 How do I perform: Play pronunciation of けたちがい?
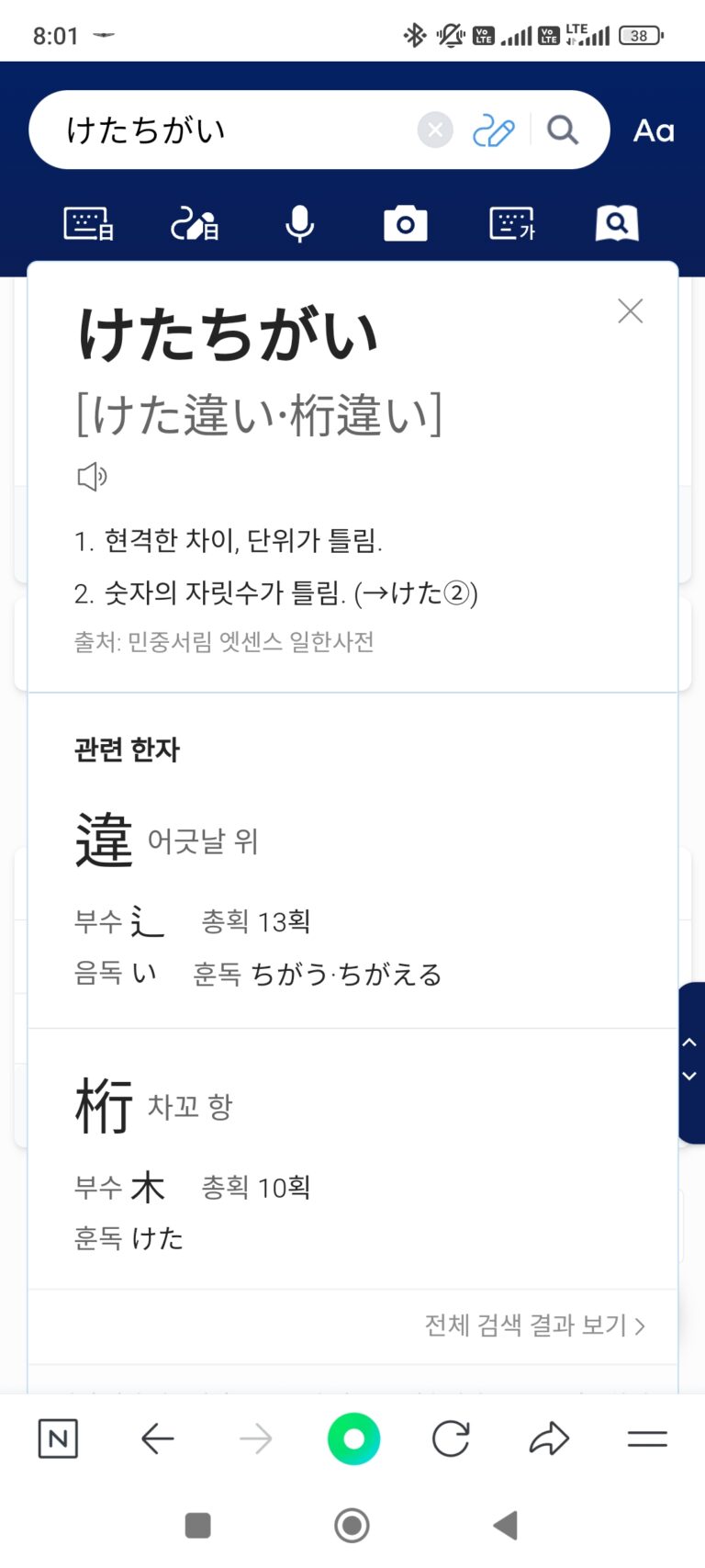[x=92, y=477]
